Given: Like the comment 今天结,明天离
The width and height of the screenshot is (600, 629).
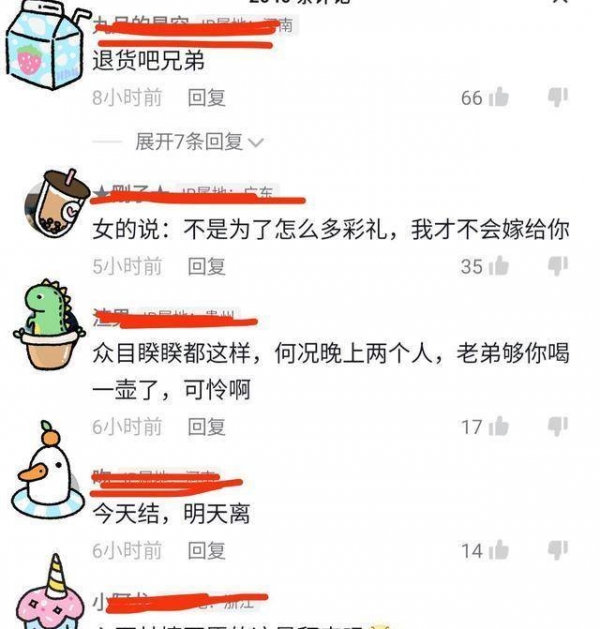Looking at the screenshot, I should pos(499,550).
